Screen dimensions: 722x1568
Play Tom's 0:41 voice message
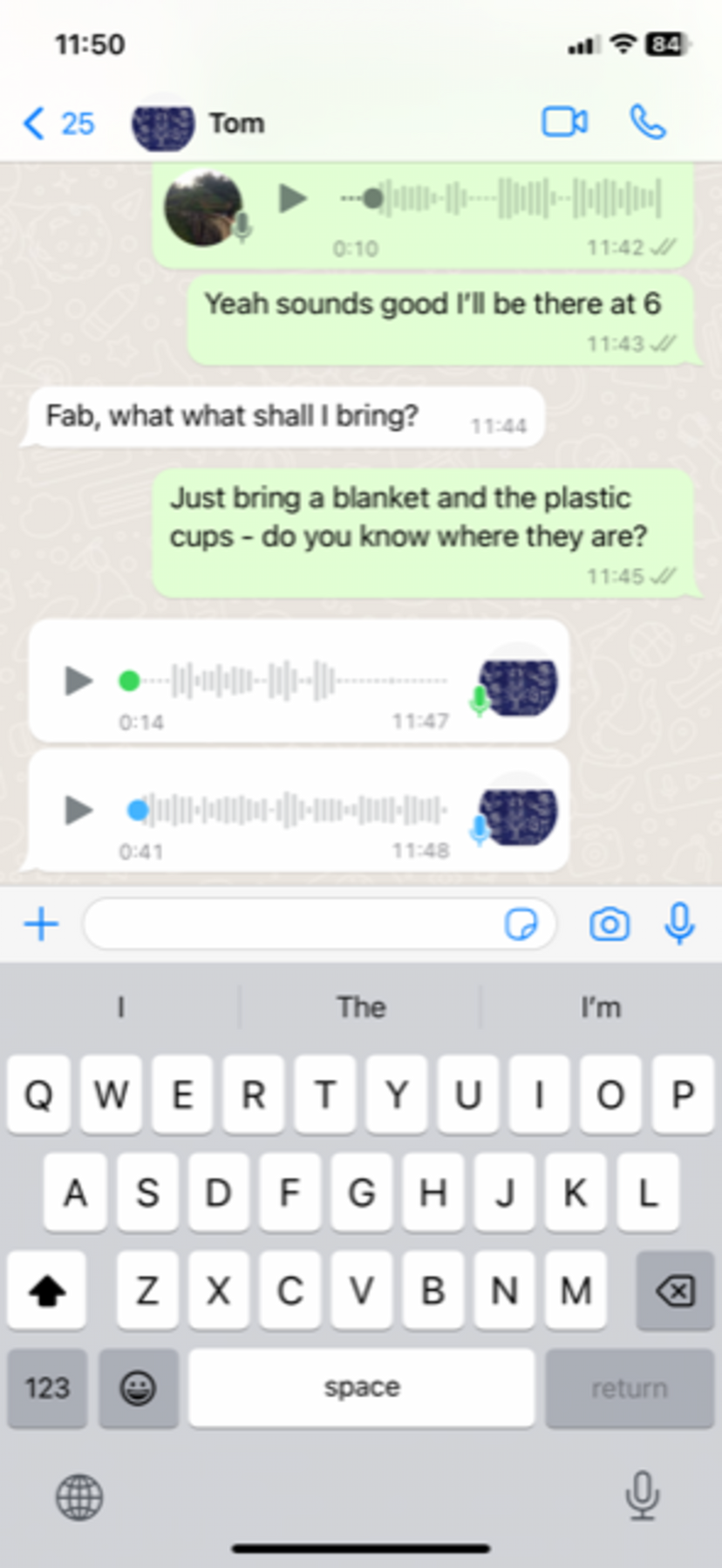(79, 810)
